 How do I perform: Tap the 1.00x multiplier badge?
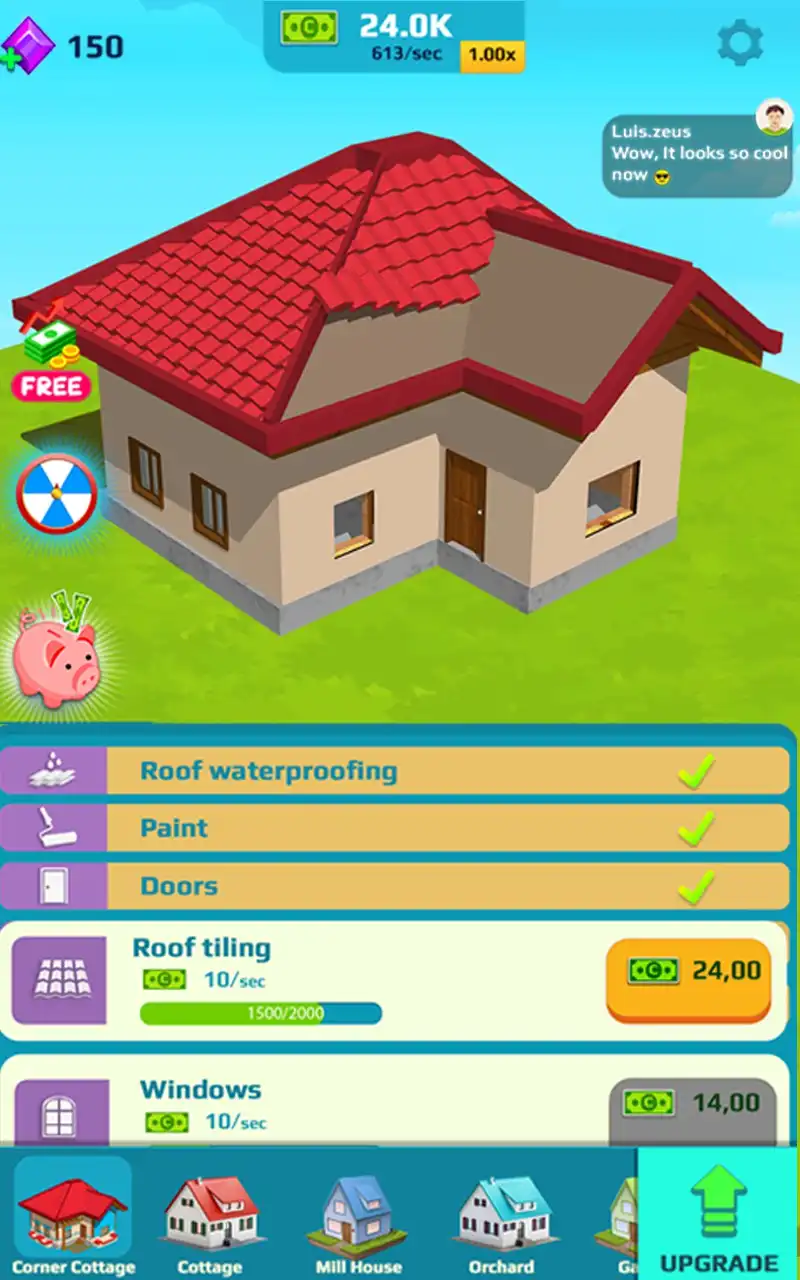pyautogui.click(x=492, y=55)
